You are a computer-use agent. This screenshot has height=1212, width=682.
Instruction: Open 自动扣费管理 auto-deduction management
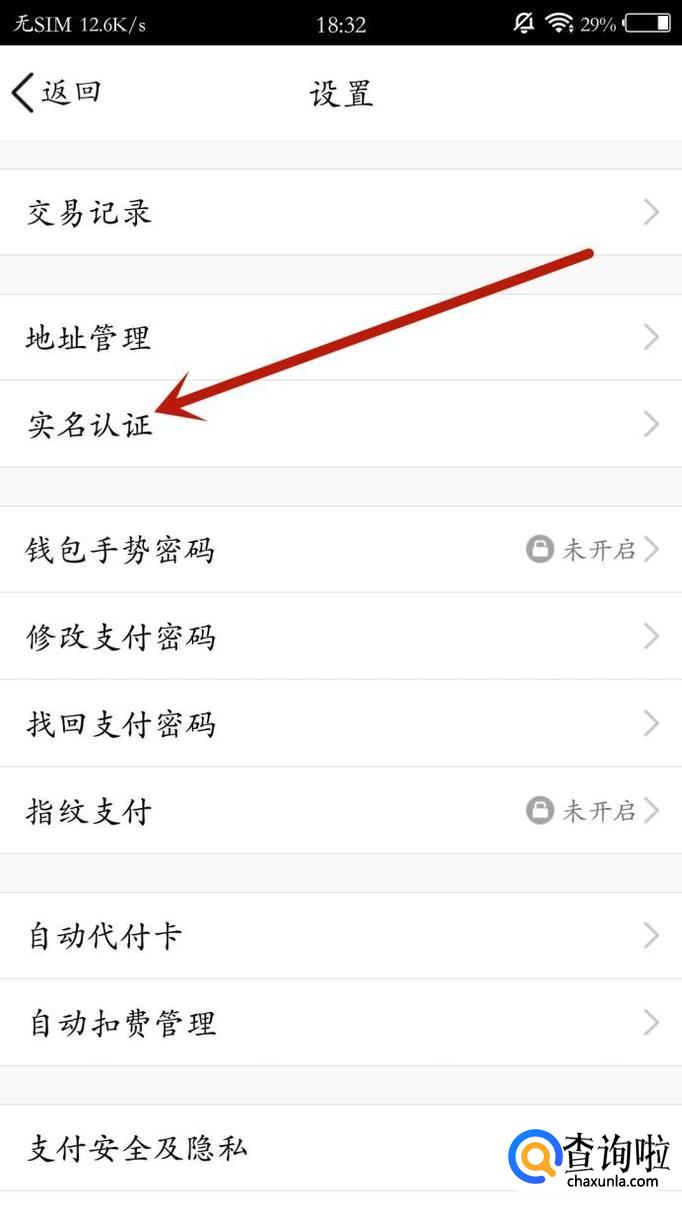340,1022
